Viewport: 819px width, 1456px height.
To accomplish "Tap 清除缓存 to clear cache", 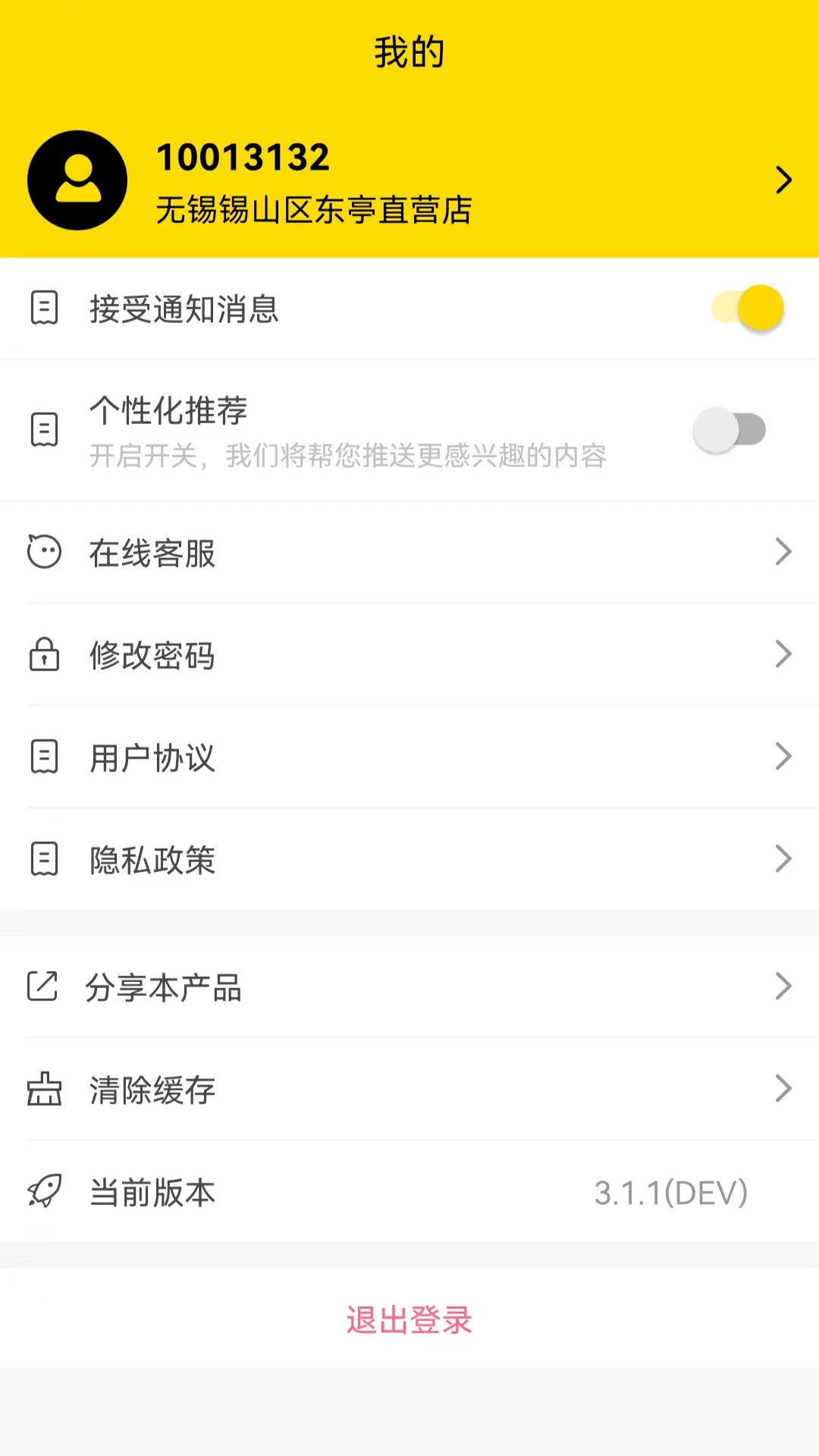I will [409, 1089].
